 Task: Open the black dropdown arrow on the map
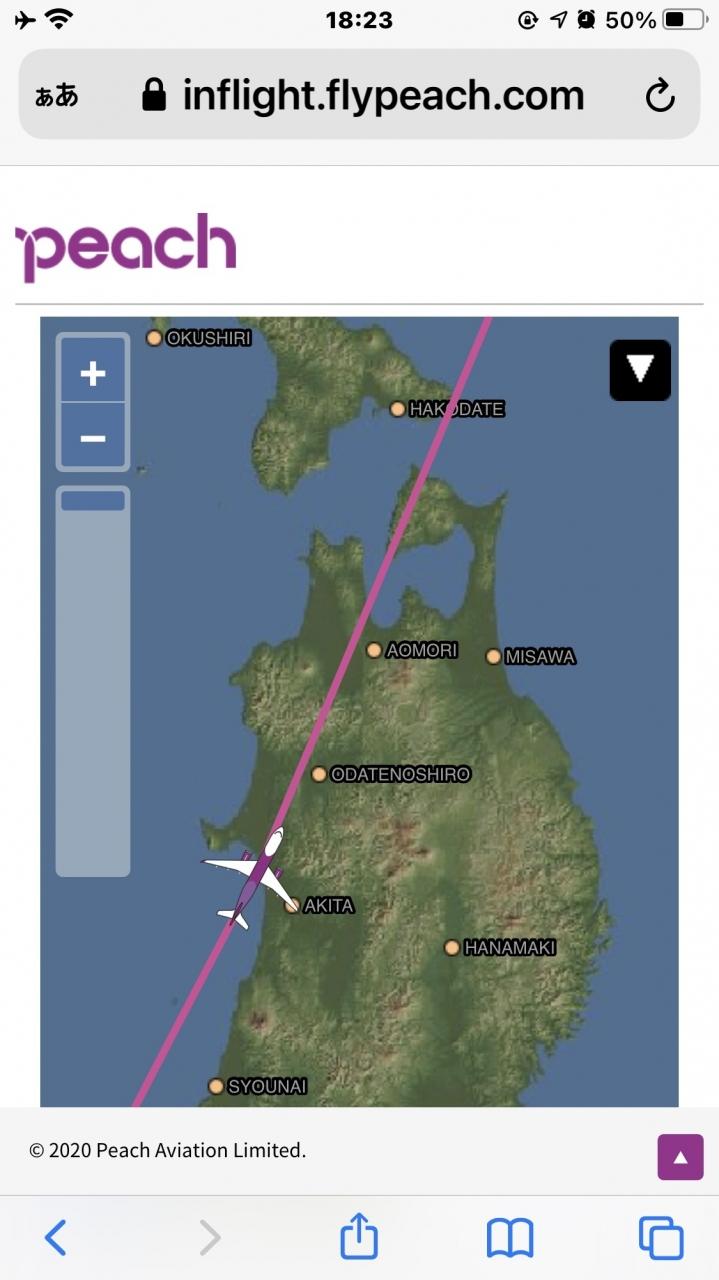(640, 370)
